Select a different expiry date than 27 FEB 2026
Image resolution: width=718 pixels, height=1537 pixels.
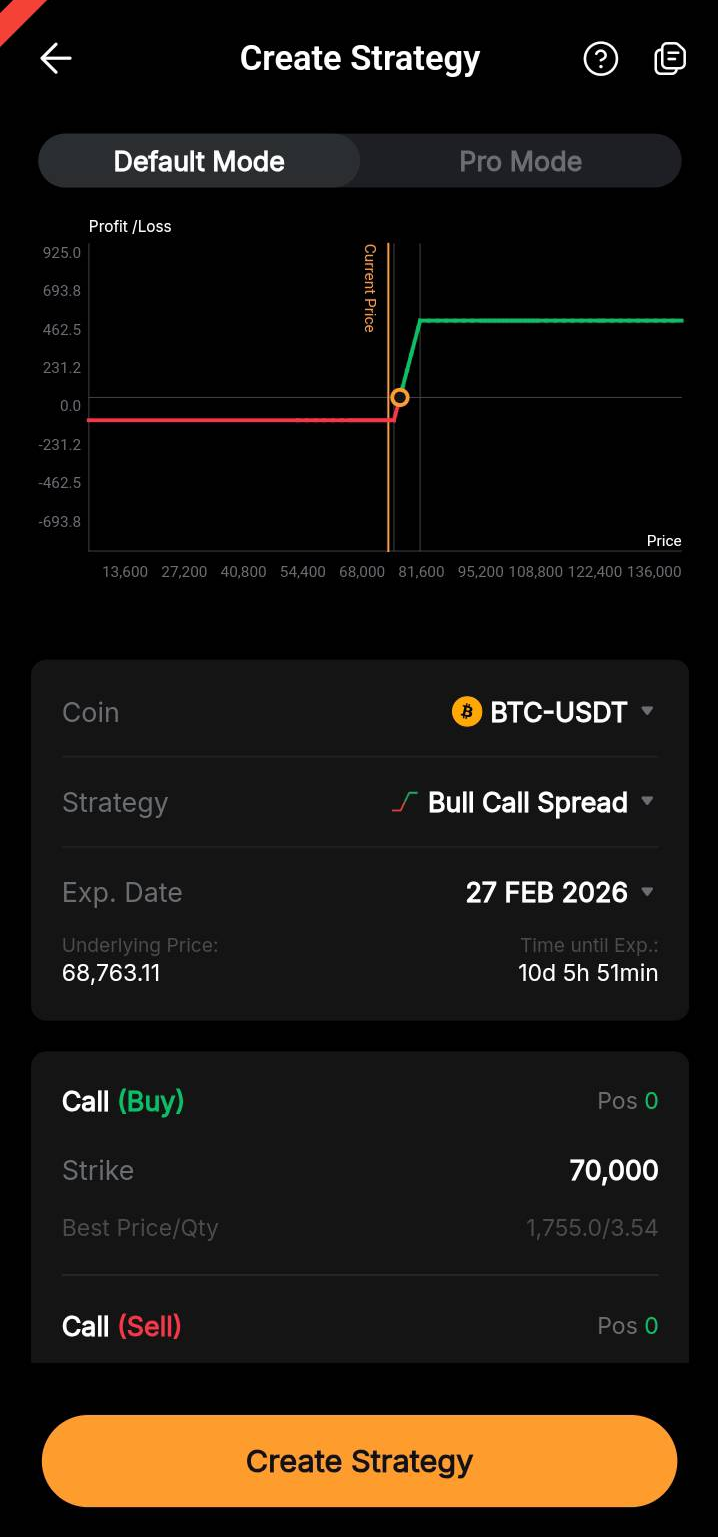[x=559, y=892]
